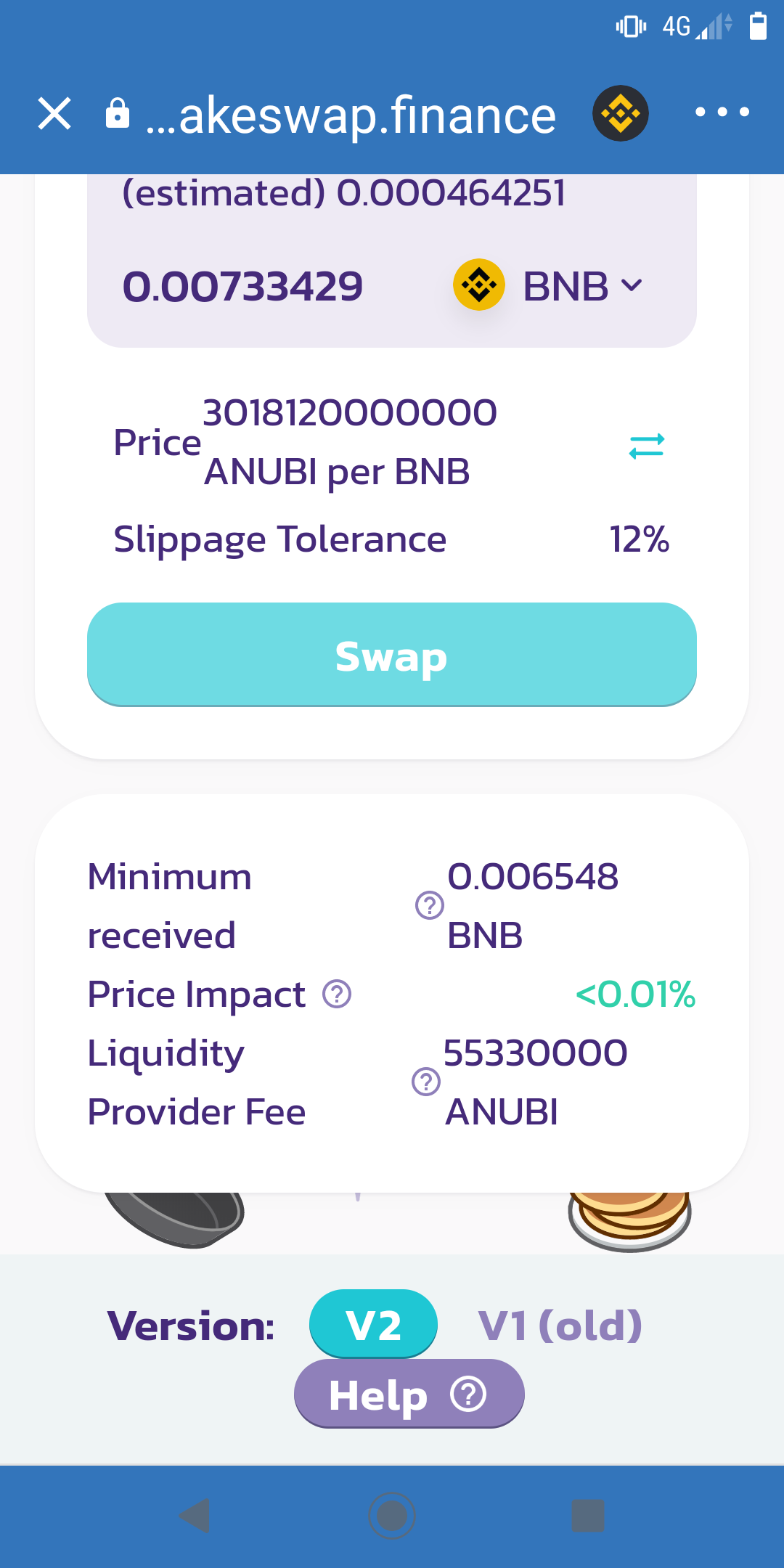Tap the Swap button
784x1568 pixels.
tap(392, 654)
